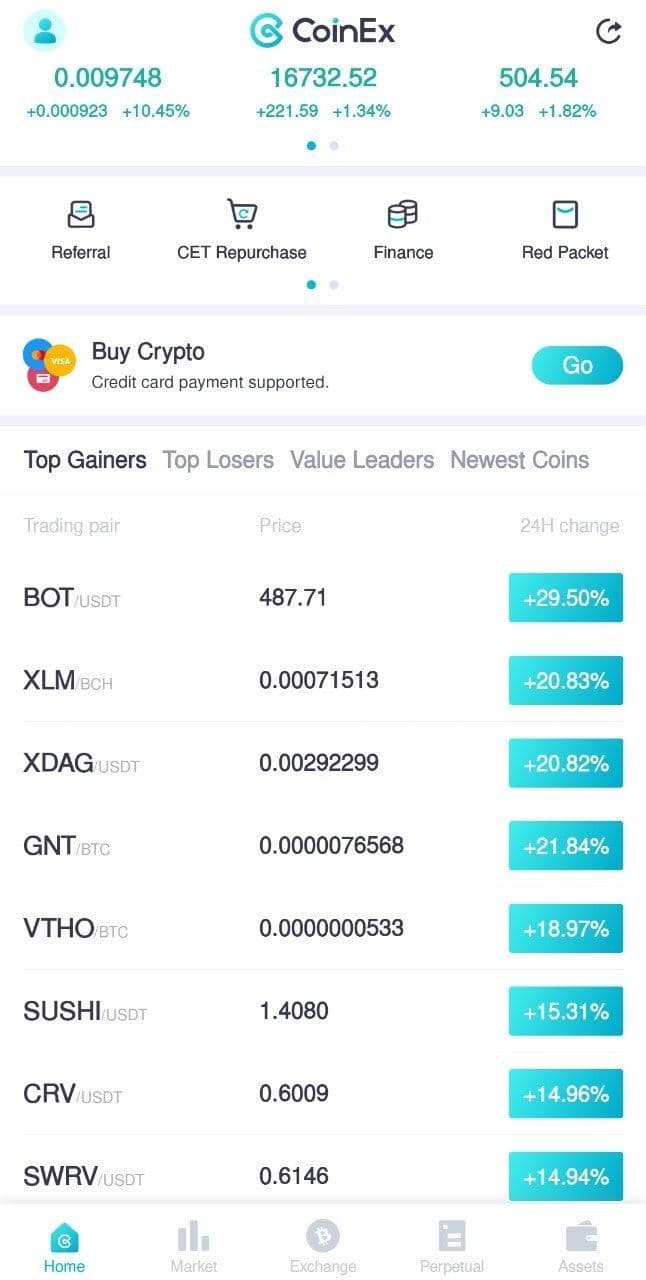This screenshot has height=1280, width=646.
Task: Open Red Packet
Action: coord(565,230)
